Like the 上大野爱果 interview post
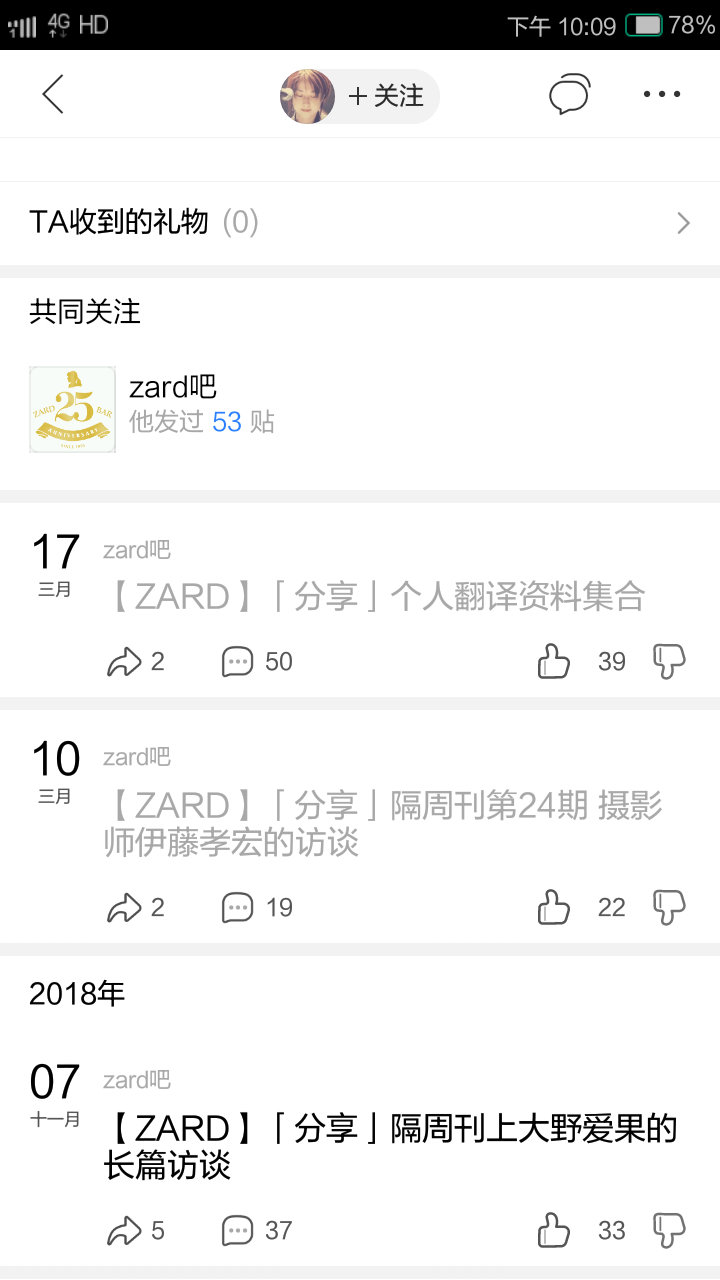The width and height of the screenshot is (720, 1280). coord(554,1230)
